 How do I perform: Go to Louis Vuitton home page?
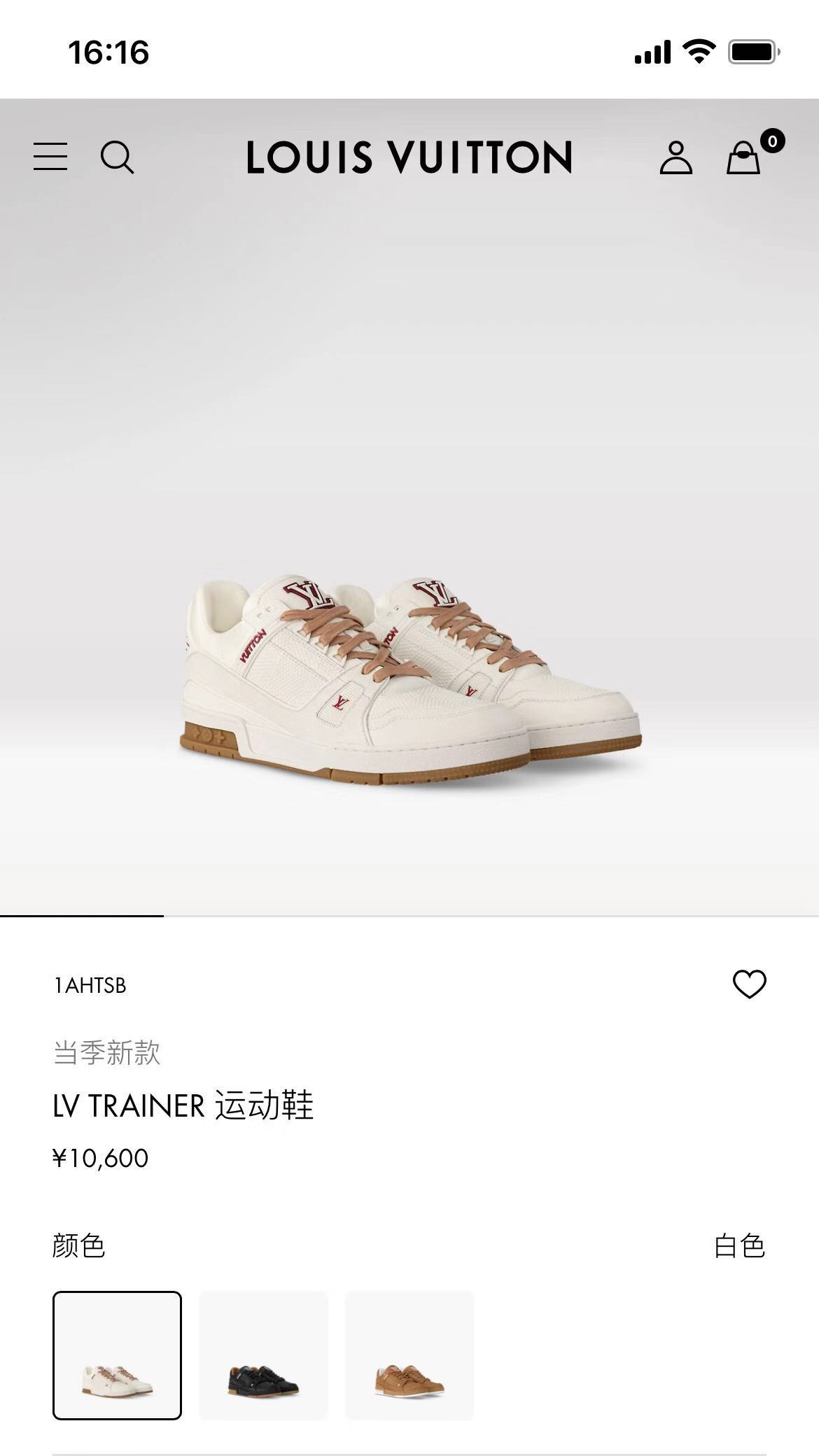point(409,157)
